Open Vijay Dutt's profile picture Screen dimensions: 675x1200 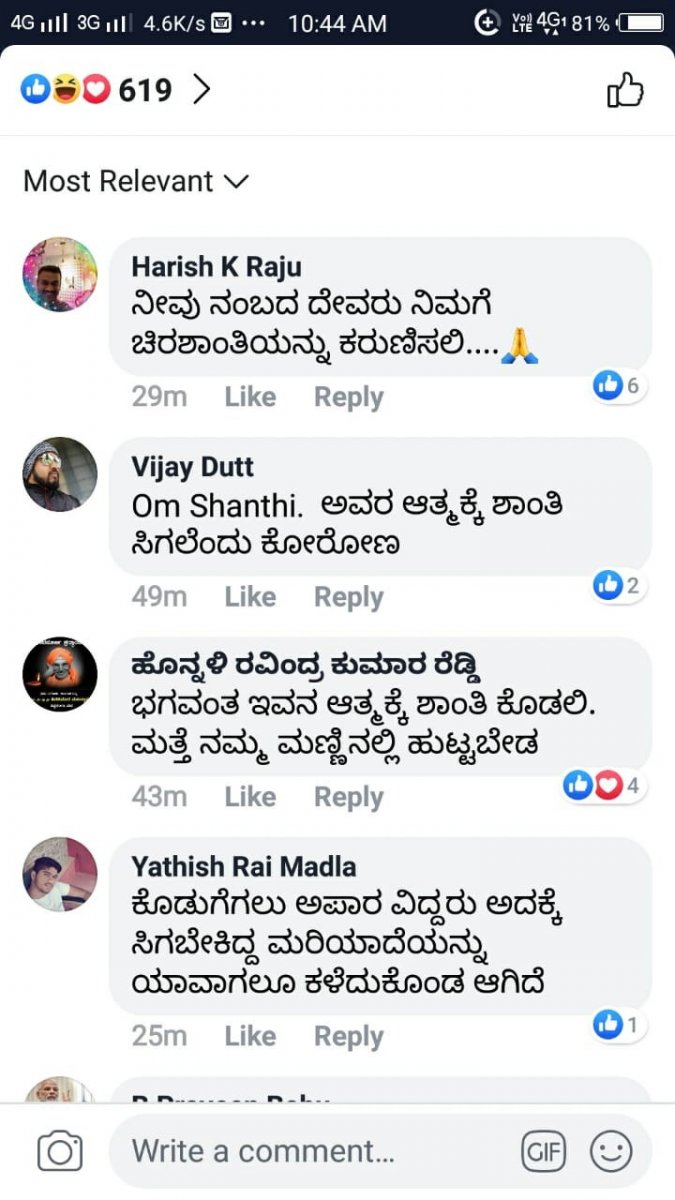click(60, 474)
